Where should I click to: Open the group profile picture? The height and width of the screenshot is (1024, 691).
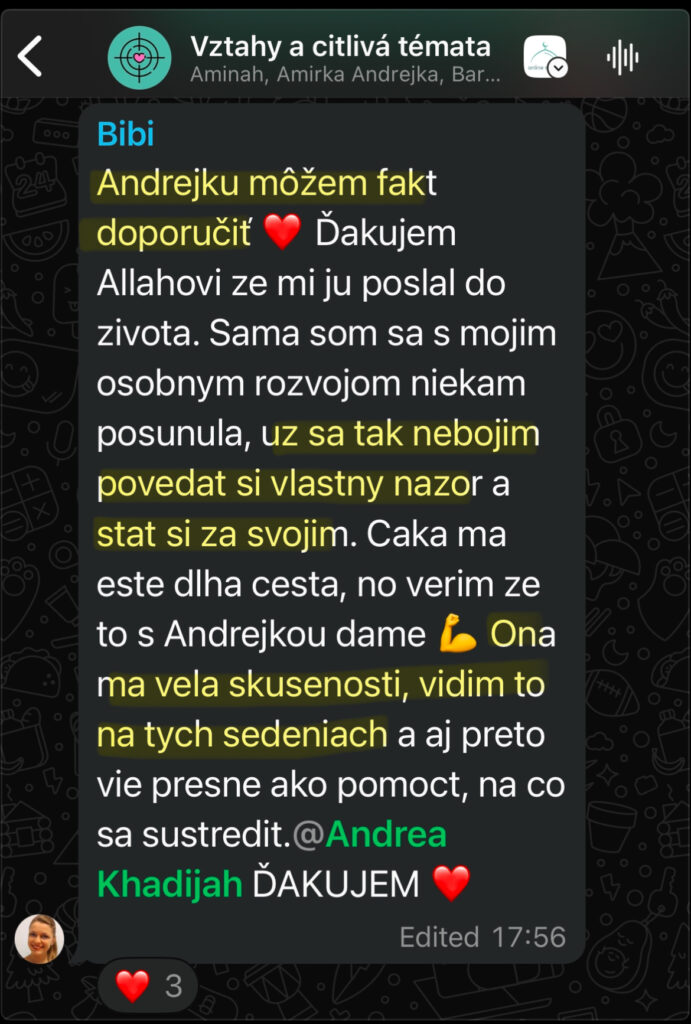[x=138, y=57]
